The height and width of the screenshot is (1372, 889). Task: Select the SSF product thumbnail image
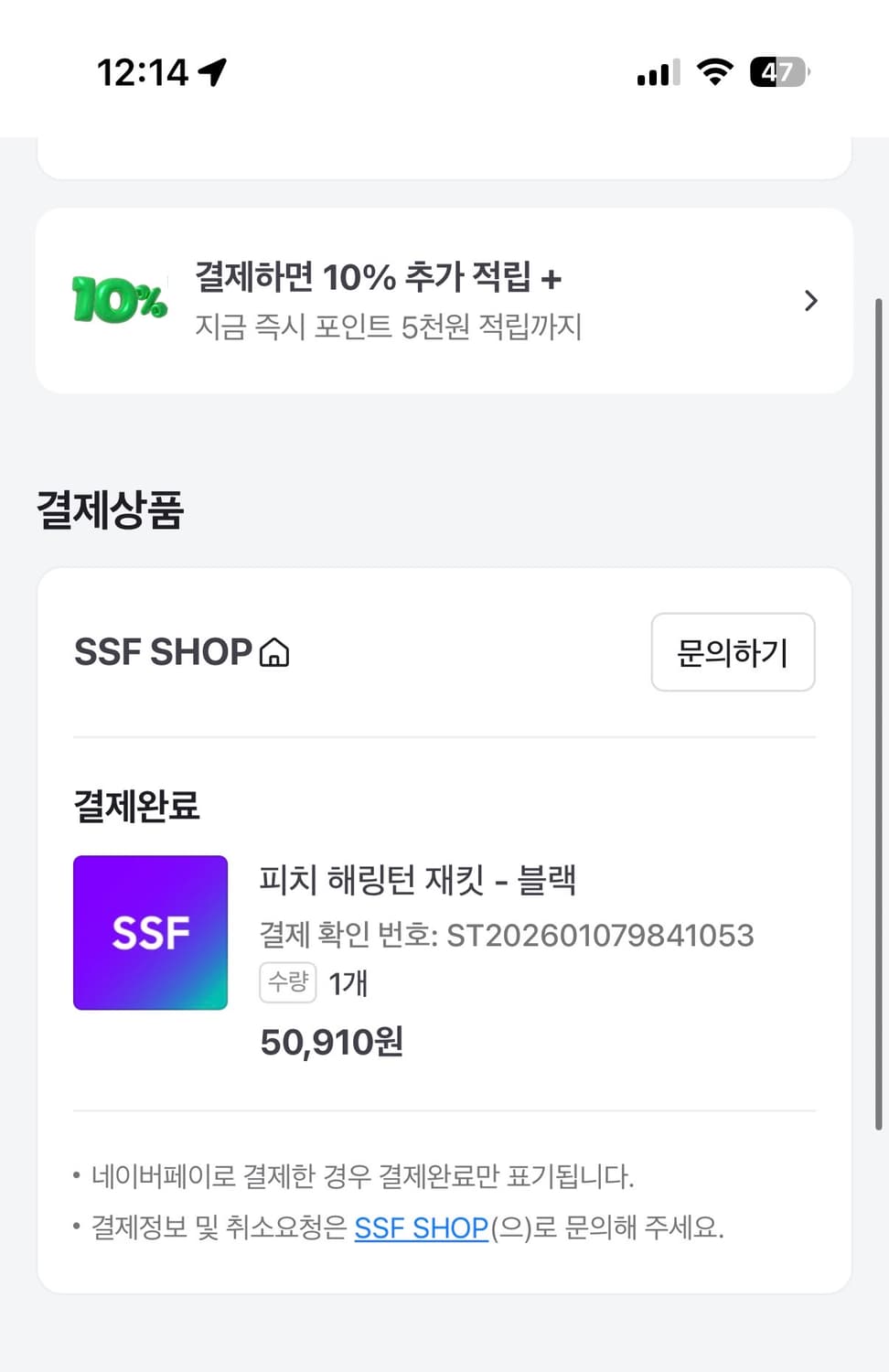coord(150,933)
